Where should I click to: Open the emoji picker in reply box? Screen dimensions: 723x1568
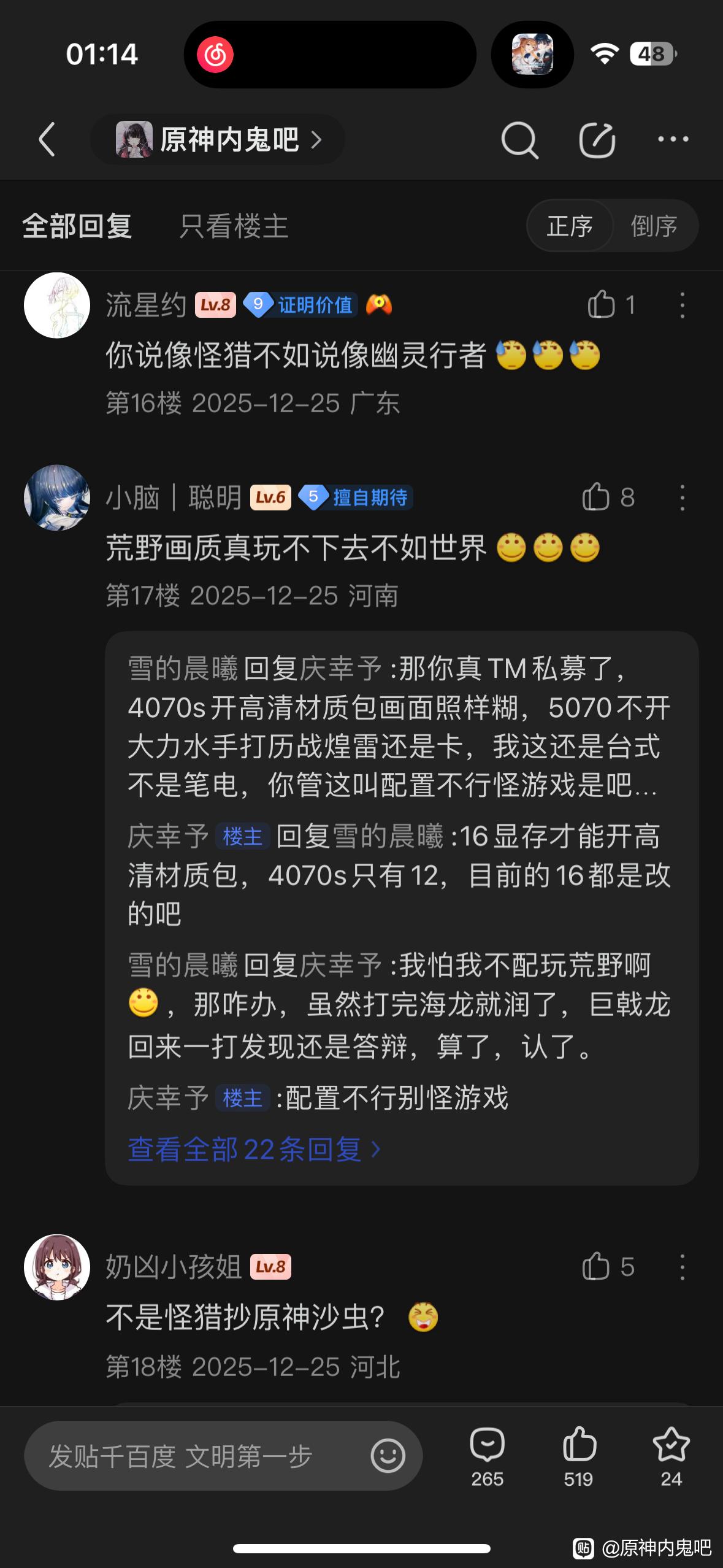(388, 1456)
